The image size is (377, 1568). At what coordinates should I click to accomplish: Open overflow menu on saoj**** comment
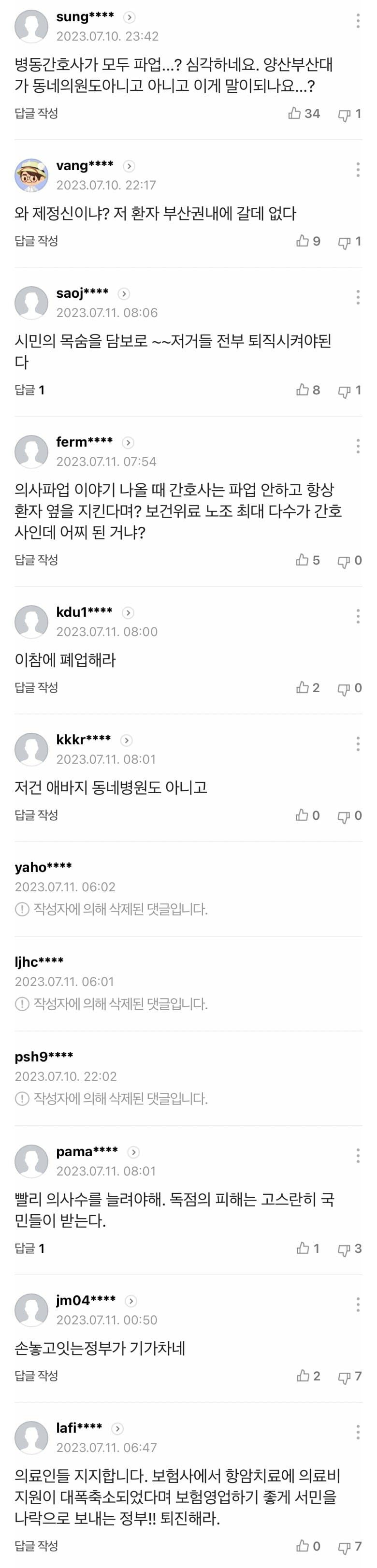tap(358, 297)
